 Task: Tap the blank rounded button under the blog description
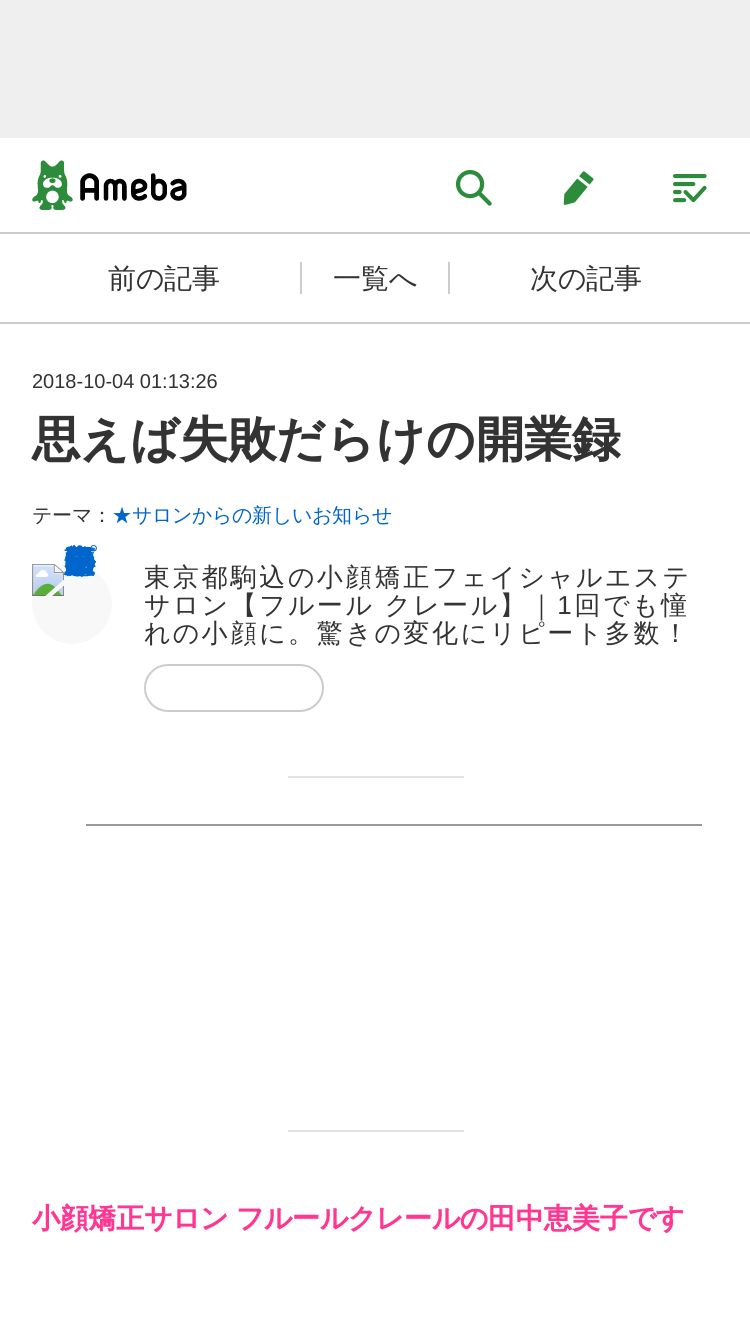click(234, 688)
